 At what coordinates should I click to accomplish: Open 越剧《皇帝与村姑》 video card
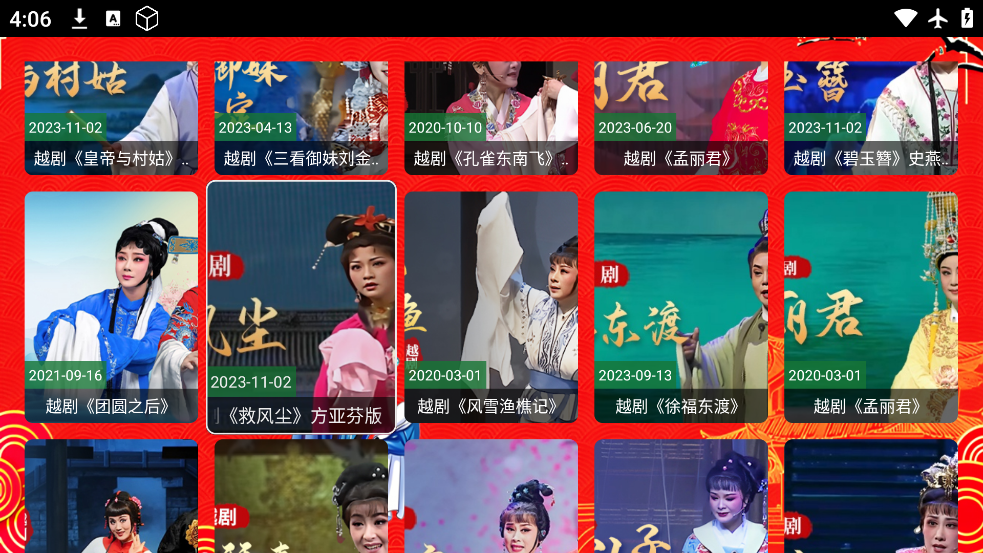pos(111,116)
